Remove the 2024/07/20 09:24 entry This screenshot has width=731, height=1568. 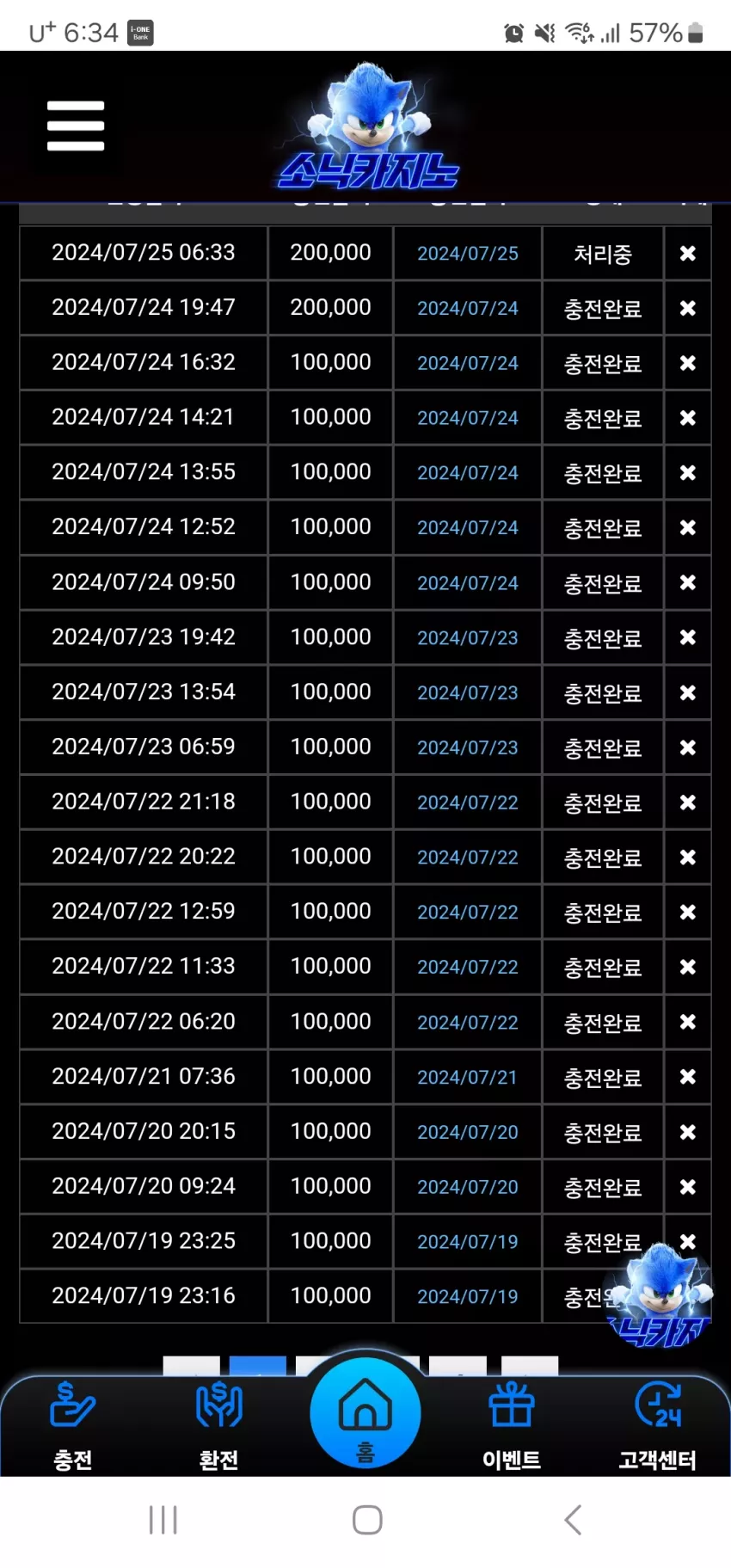688,1187
